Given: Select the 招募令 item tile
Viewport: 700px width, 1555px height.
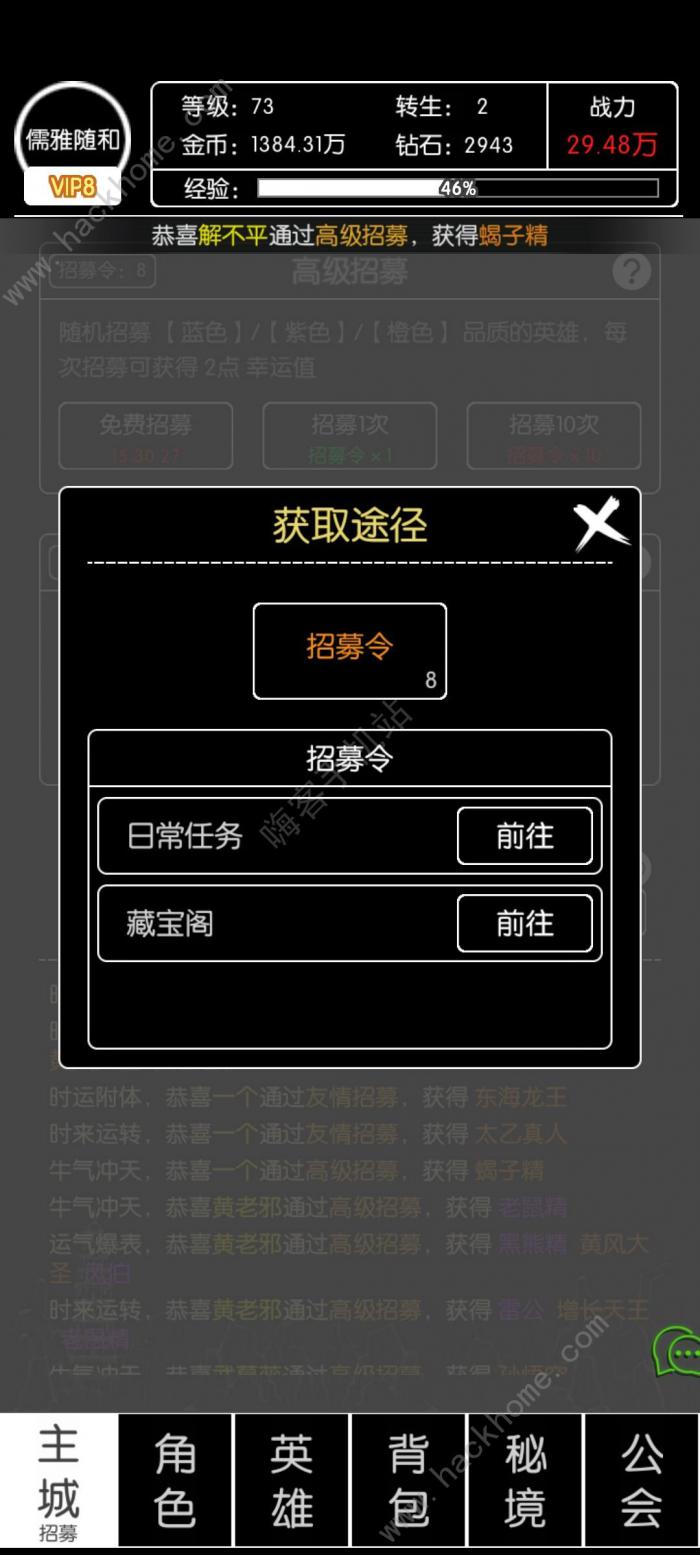Looking at the screenshot, I should point(349,651).
